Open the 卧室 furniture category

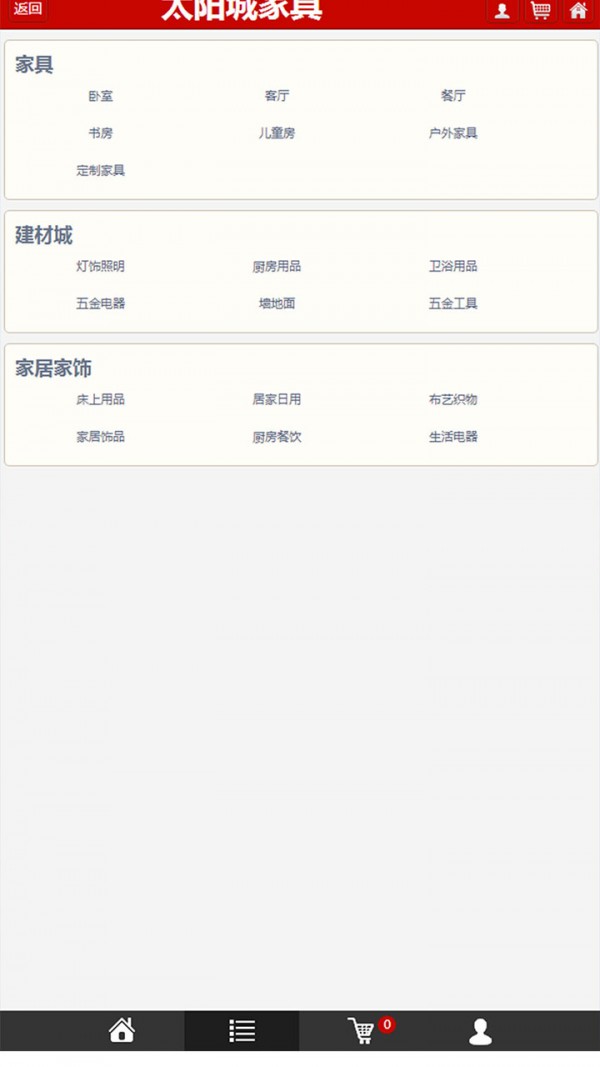tap(101, 96)
